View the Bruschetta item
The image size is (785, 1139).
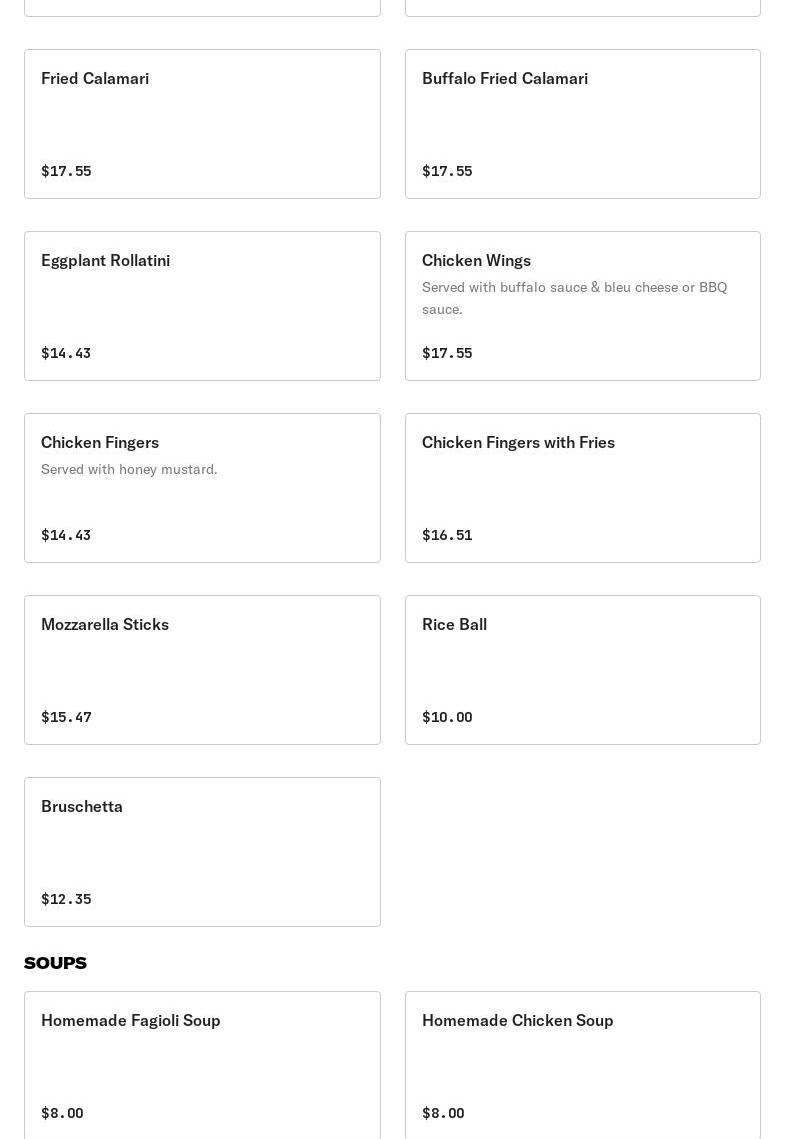[x=202, y=852]
